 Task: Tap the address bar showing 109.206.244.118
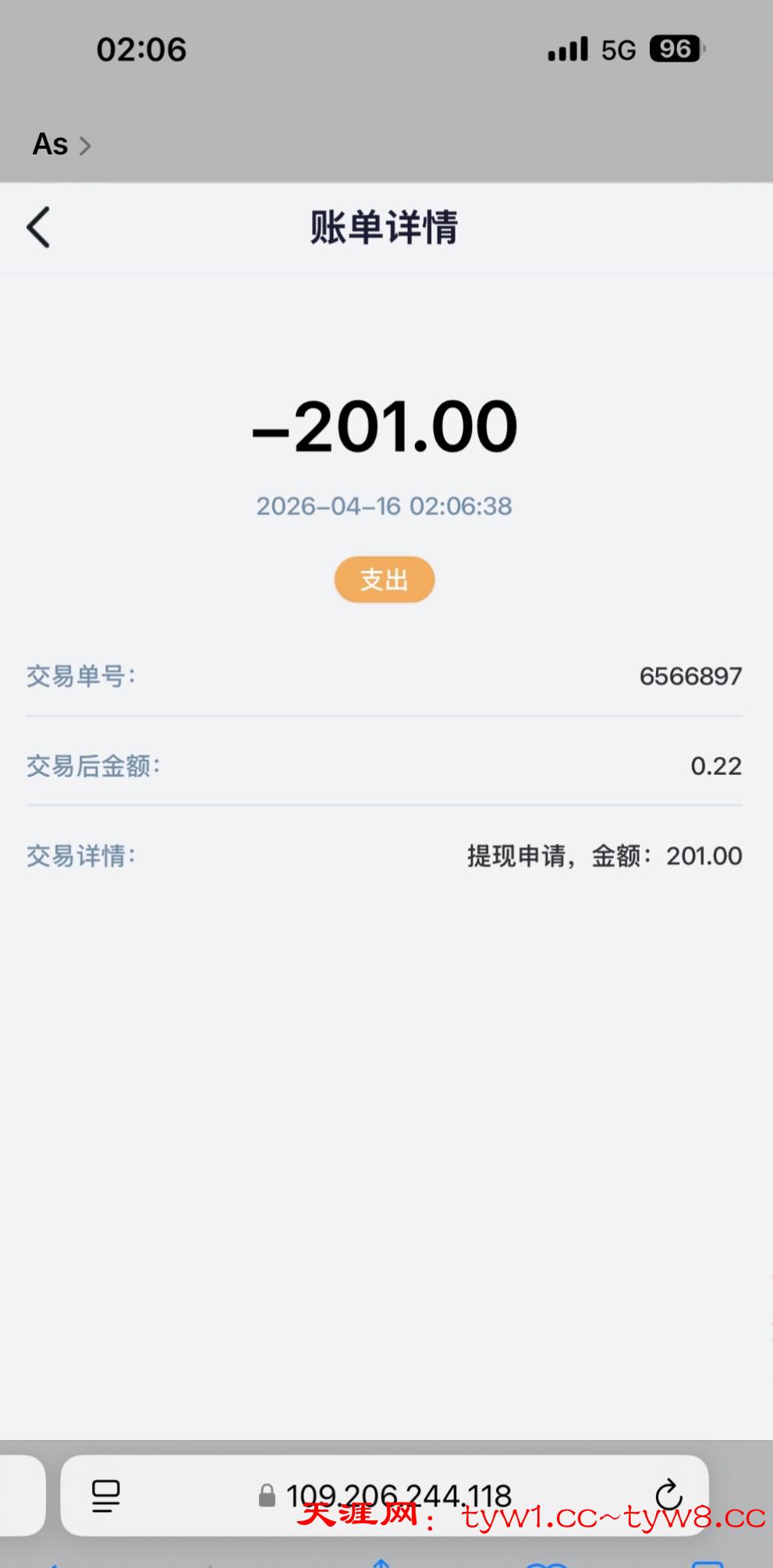[398, 1494]
